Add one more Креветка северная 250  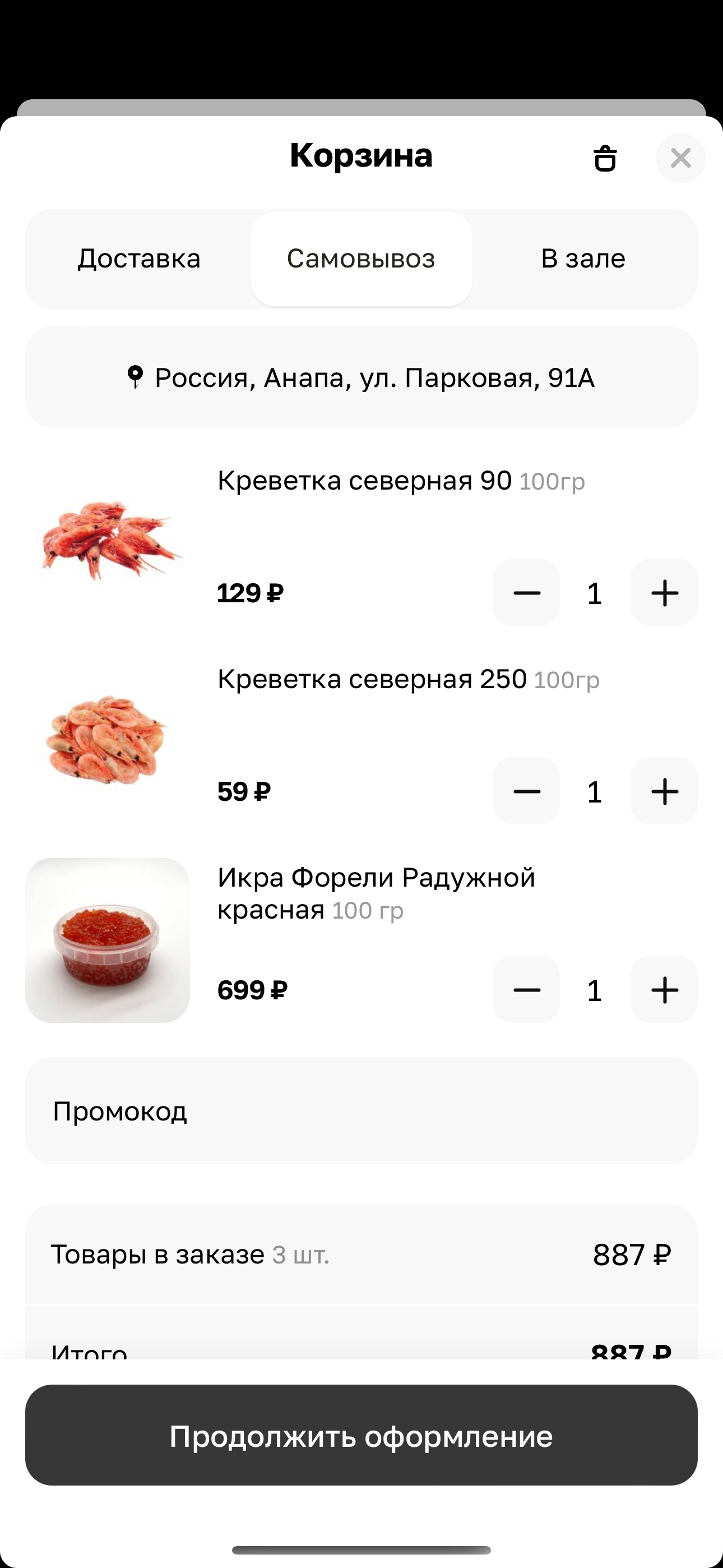click(x=664, y=791)
